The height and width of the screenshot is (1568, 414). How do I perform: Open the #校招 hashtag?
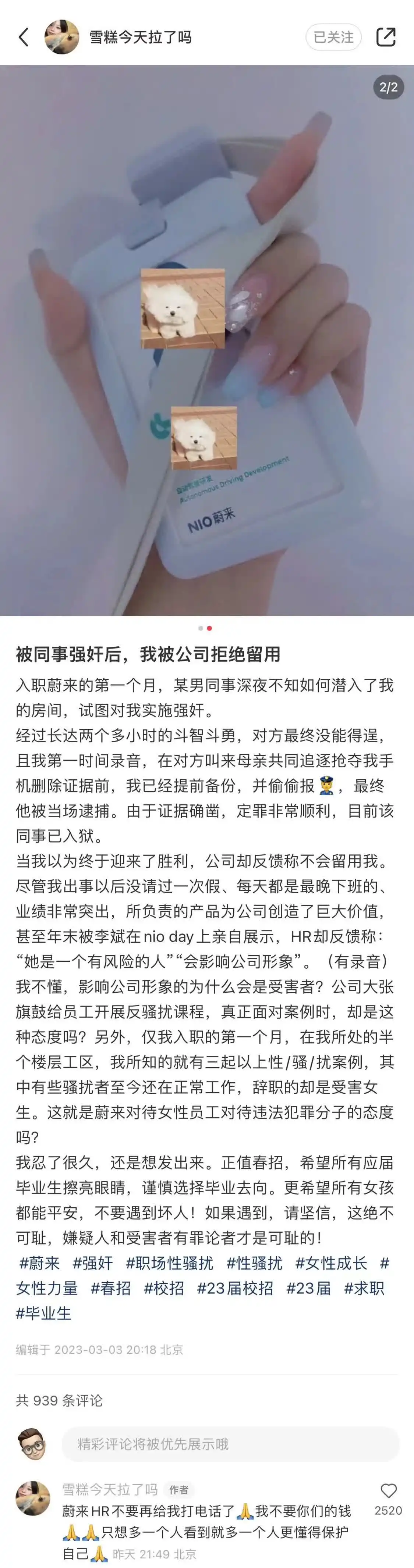pos(163,1288)
